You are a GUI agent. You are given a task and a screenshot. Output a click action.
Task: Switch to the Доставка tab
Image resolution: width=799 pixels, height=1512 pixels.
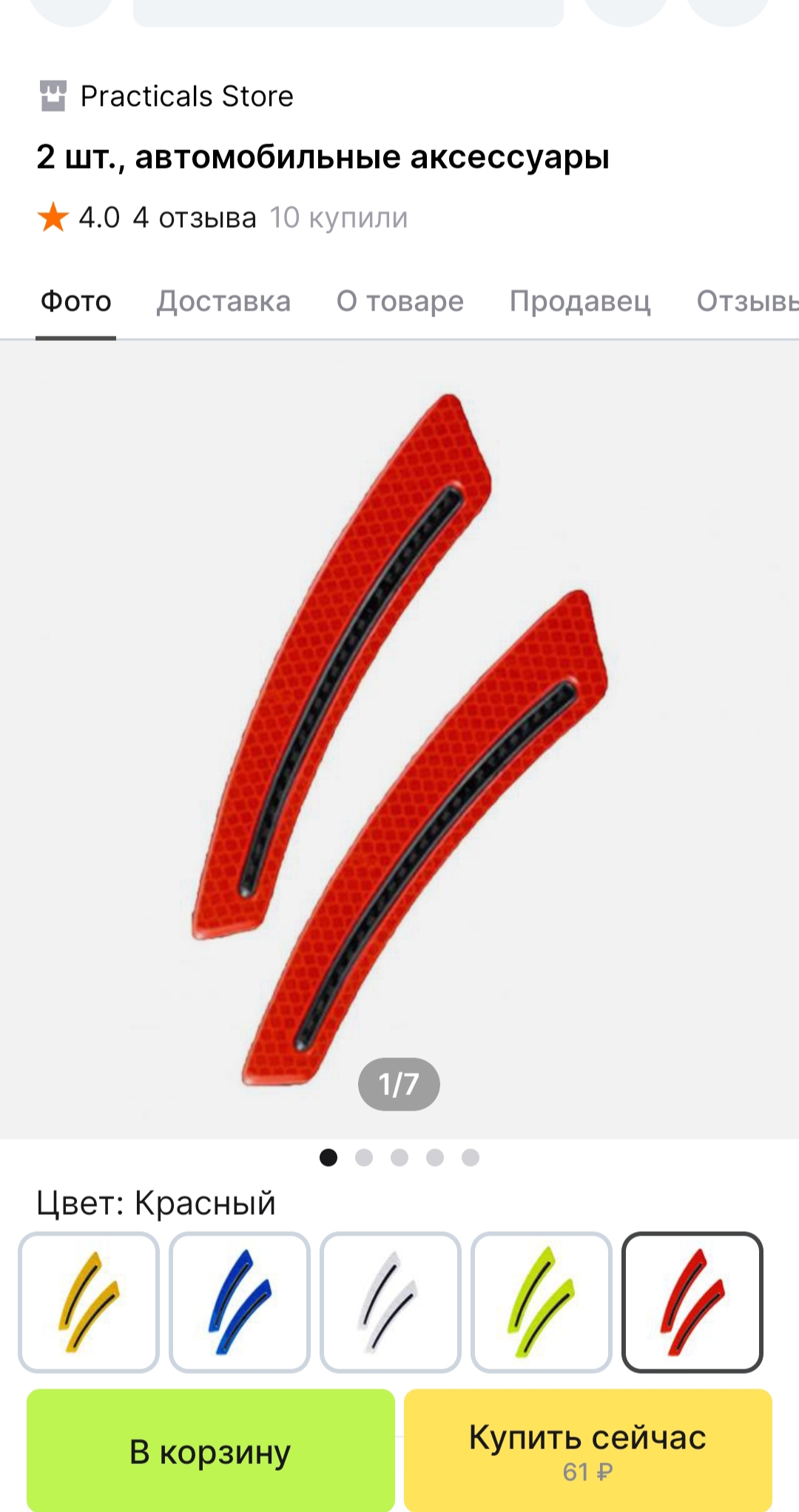[x=223, y=302]
